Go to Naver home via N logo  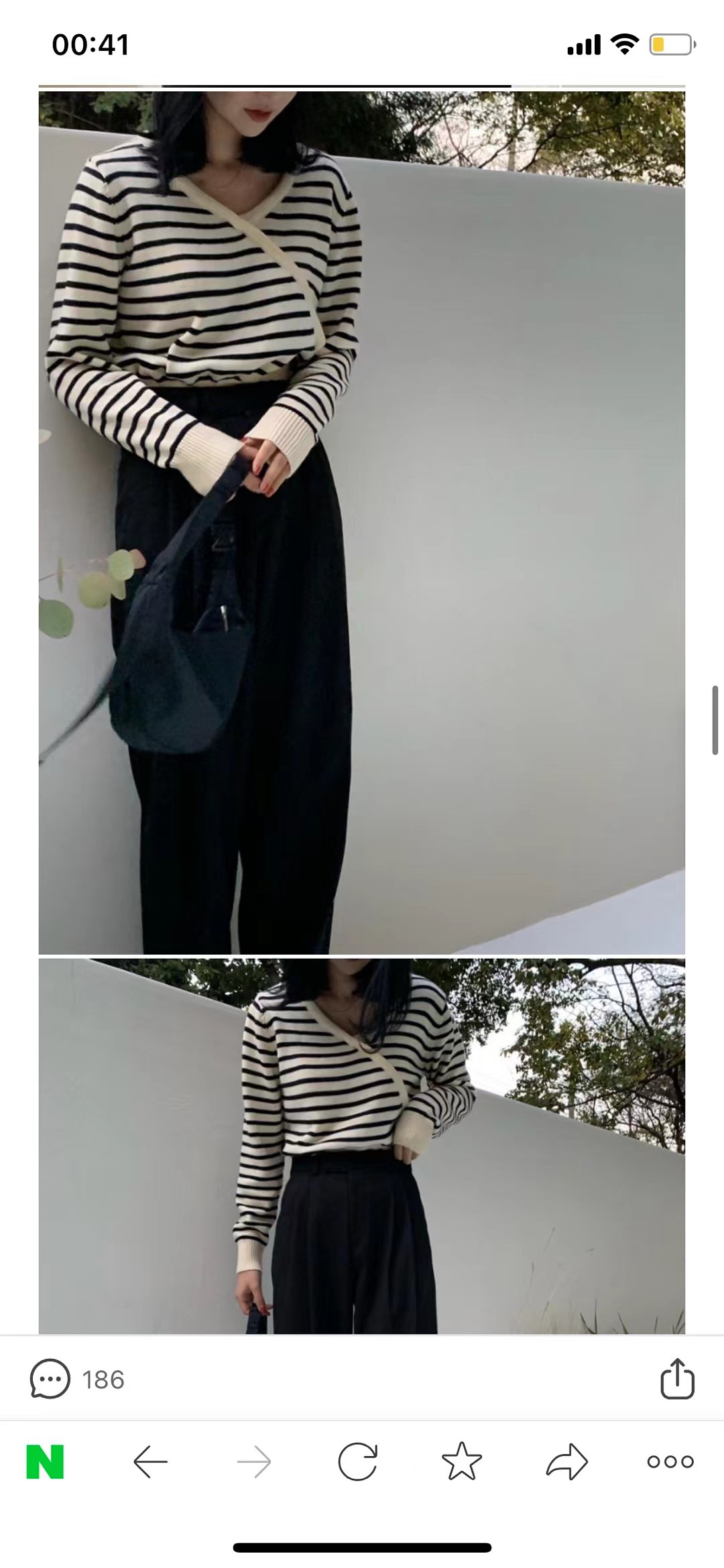click(x=45, y=1462)
